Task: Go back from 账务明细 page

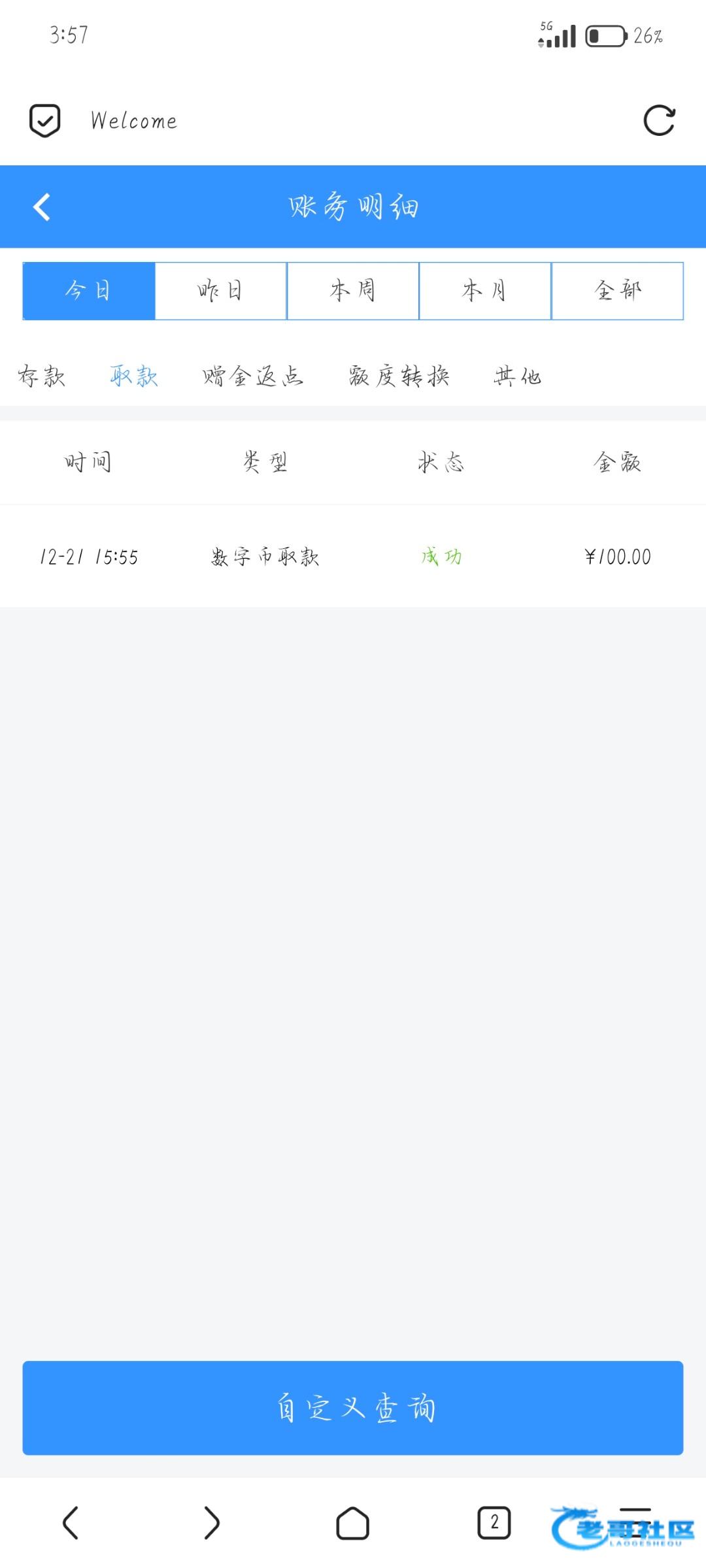Action: click(42, 207)
